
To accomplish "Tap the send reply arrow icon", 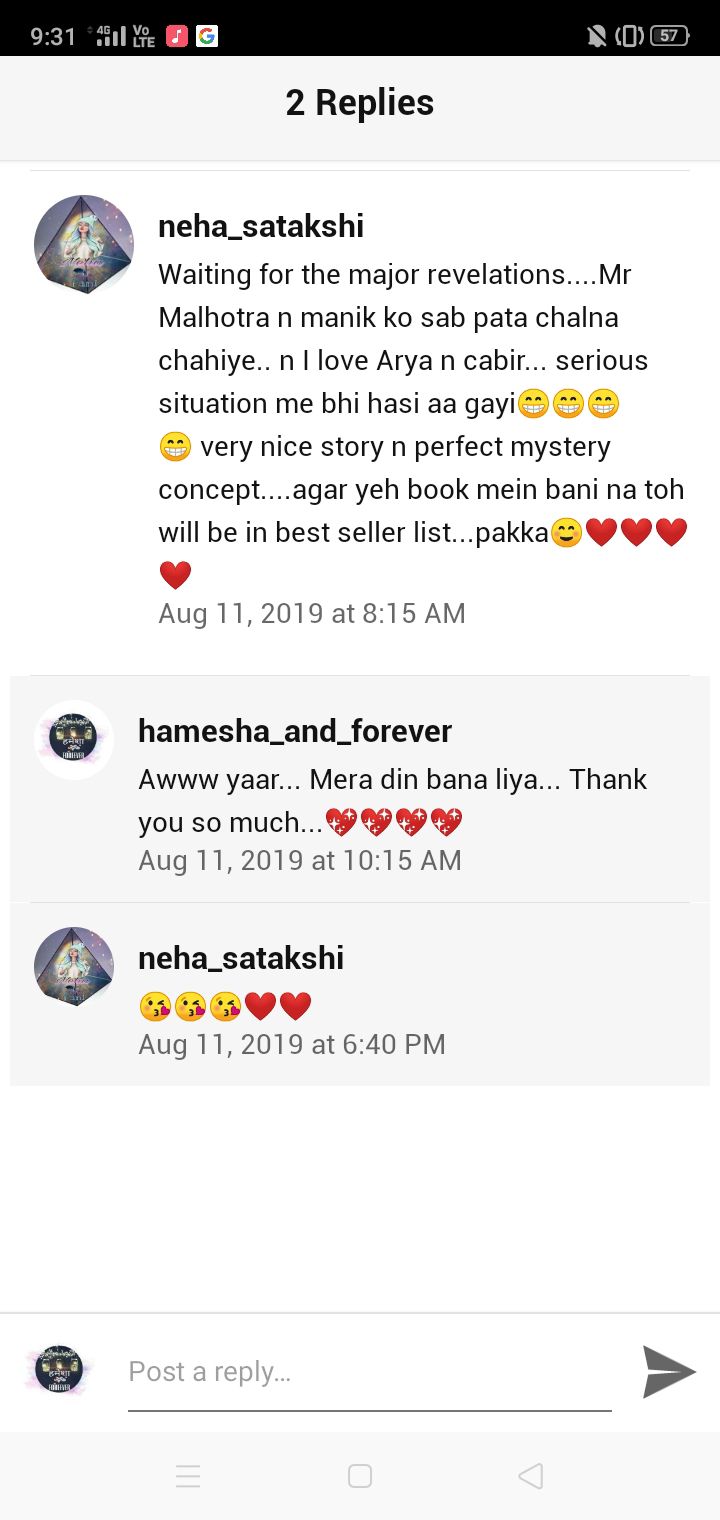I will click(x=668, y=1371).
